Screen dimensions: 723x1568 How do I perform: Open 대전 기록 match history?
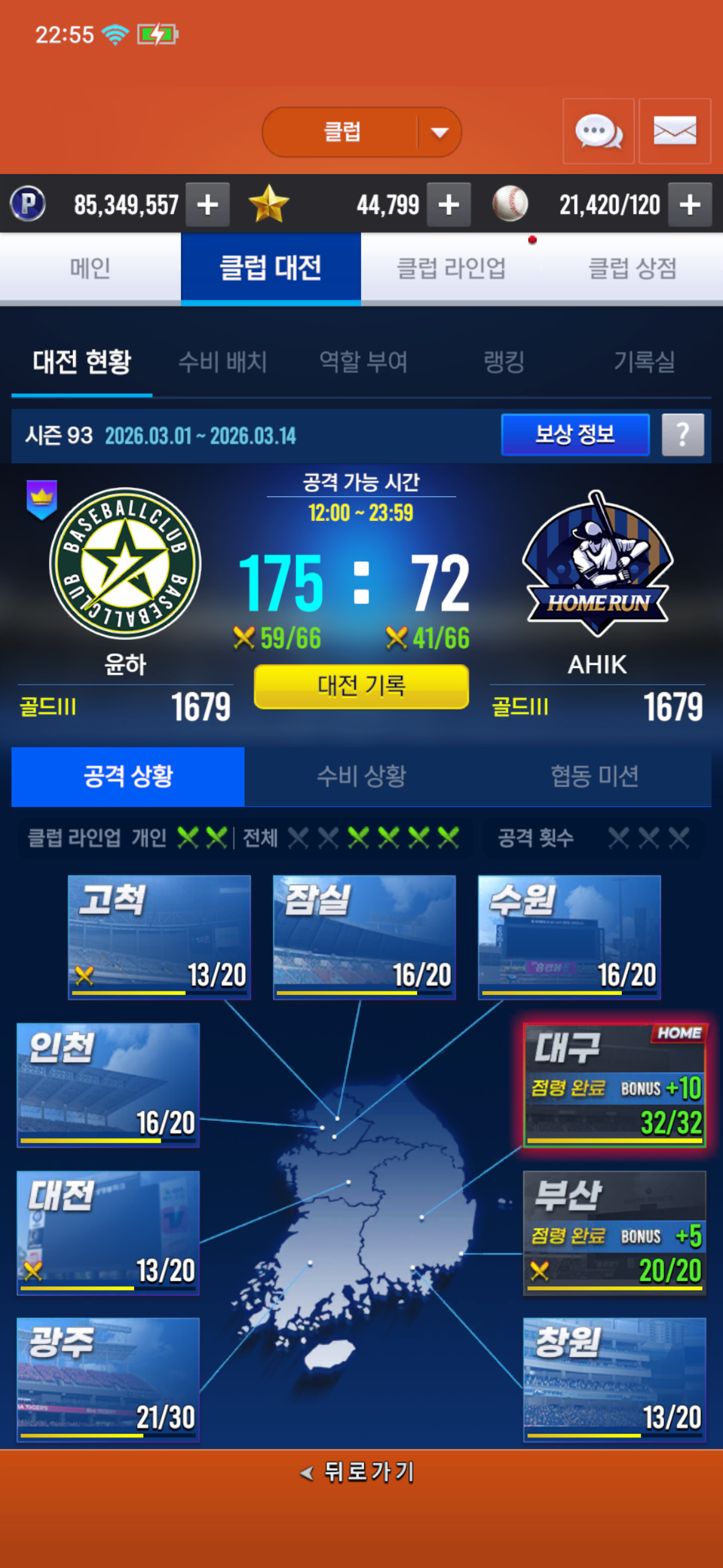(361, 686)
